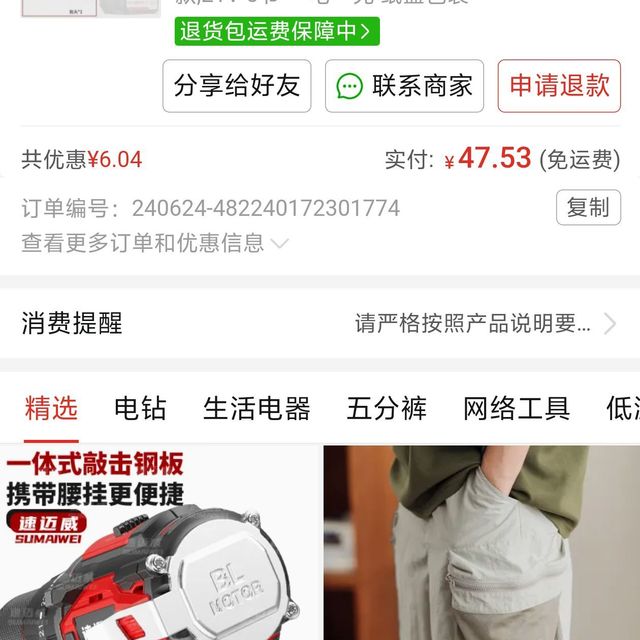
Task: Contact the seller via 联系商家
Action: pos(404,86)
